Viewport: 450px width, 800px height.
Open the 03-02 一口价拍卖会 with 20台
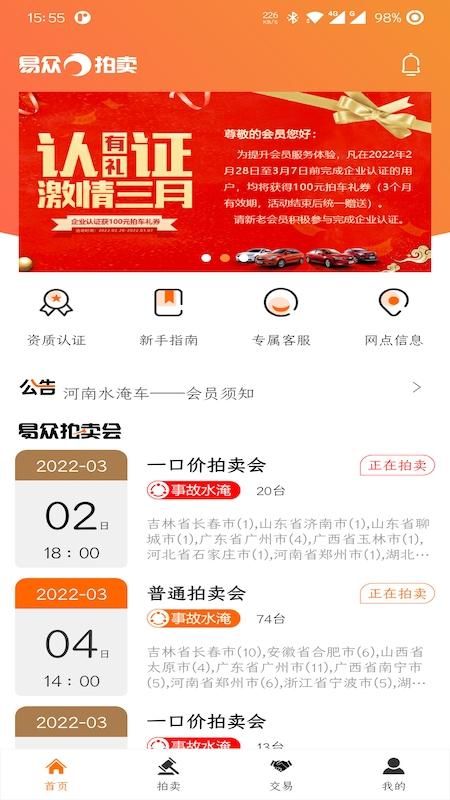click(x=225, y=509)
